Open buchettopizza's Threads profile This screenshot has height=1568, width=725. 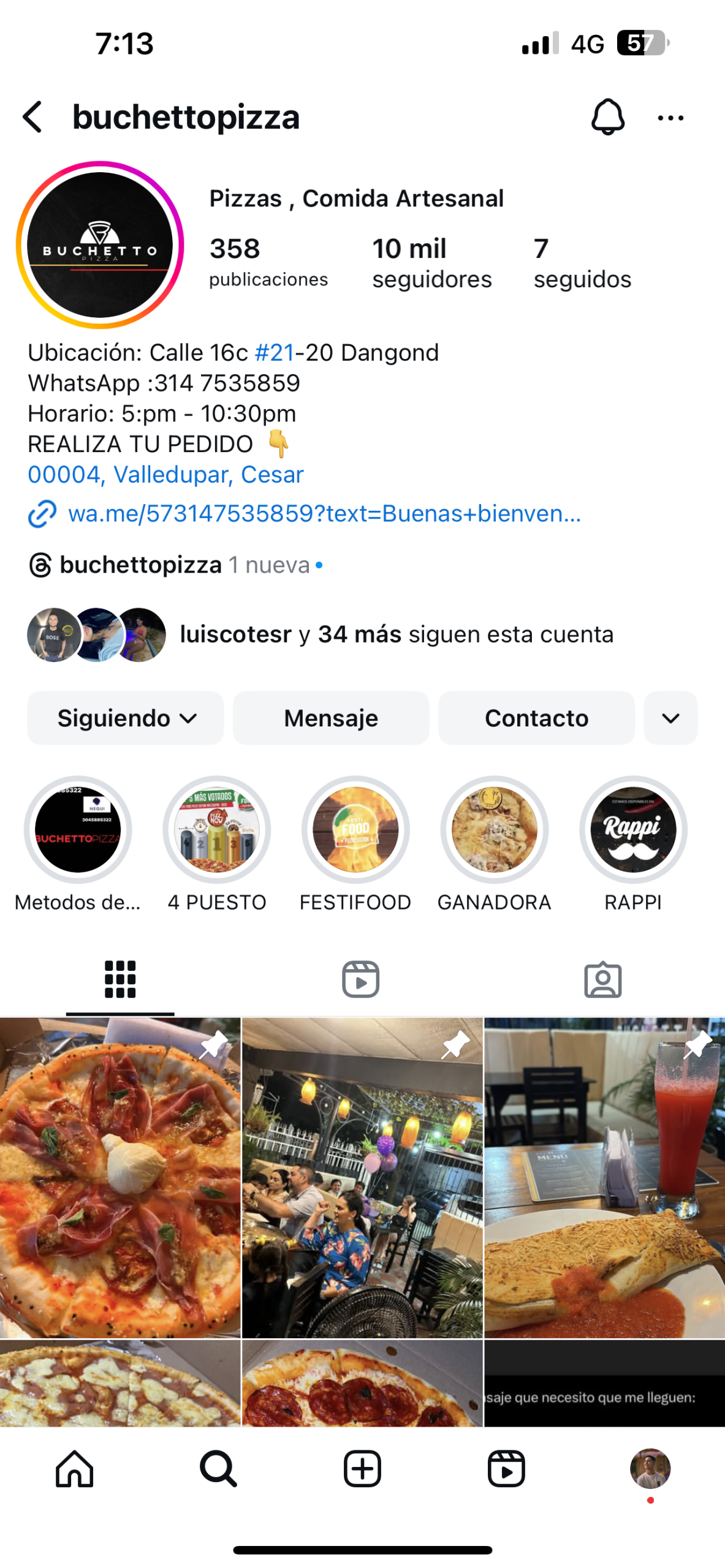click(x=140, y=565)
